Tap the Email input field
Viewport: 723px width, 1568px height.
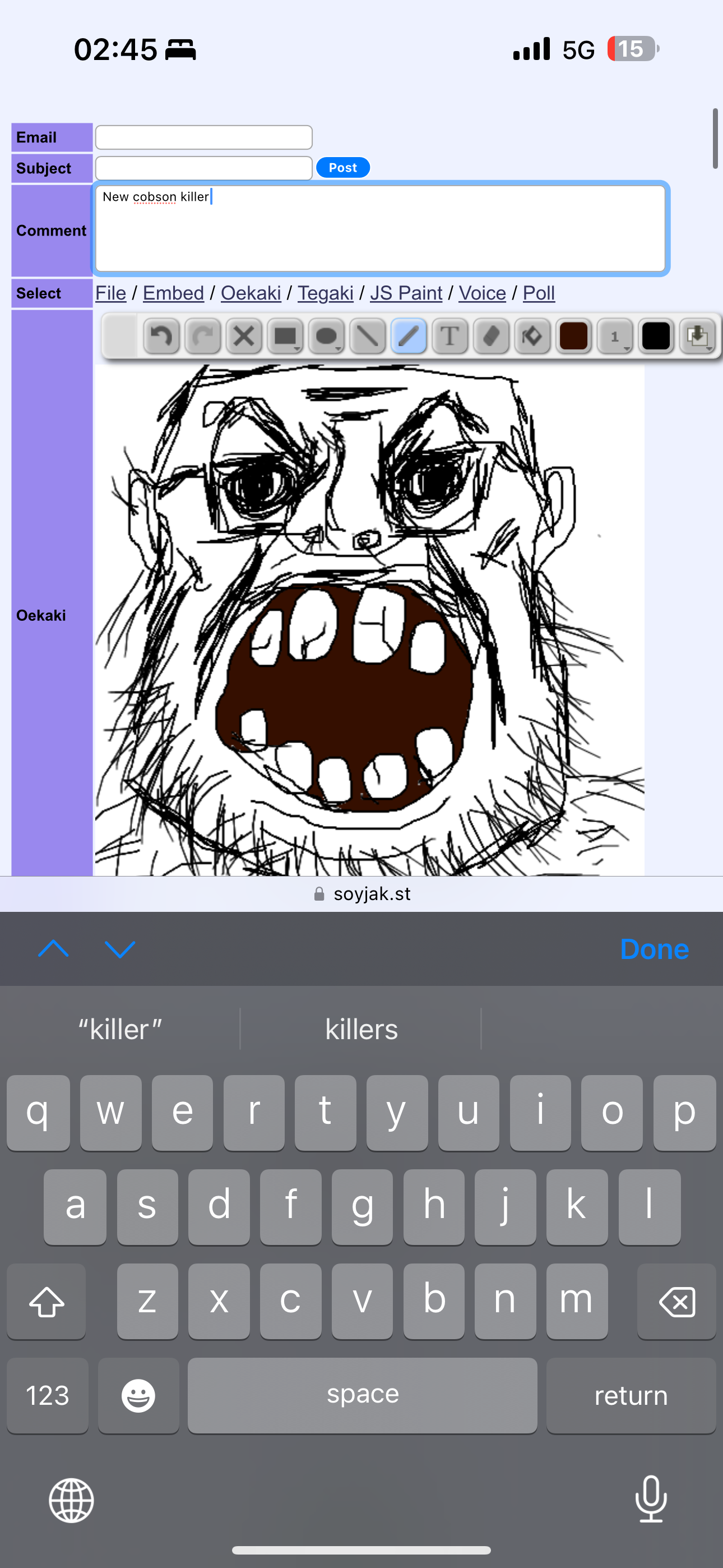(x=204, y=137)
